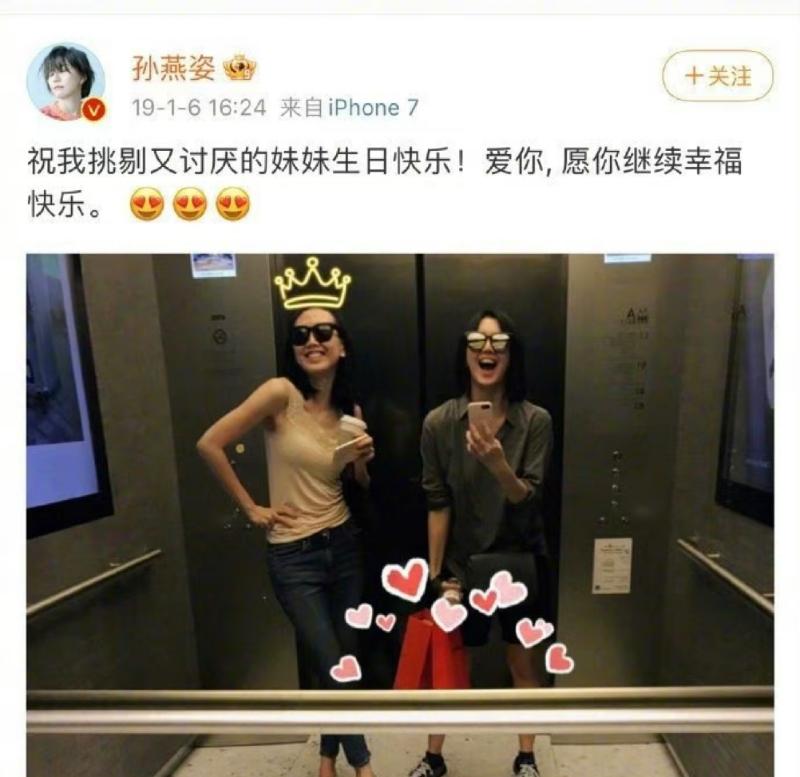Open the username 孙燕姿 profile link
The height and width of the screenshot is (777, 800).
tap(173, 67)
